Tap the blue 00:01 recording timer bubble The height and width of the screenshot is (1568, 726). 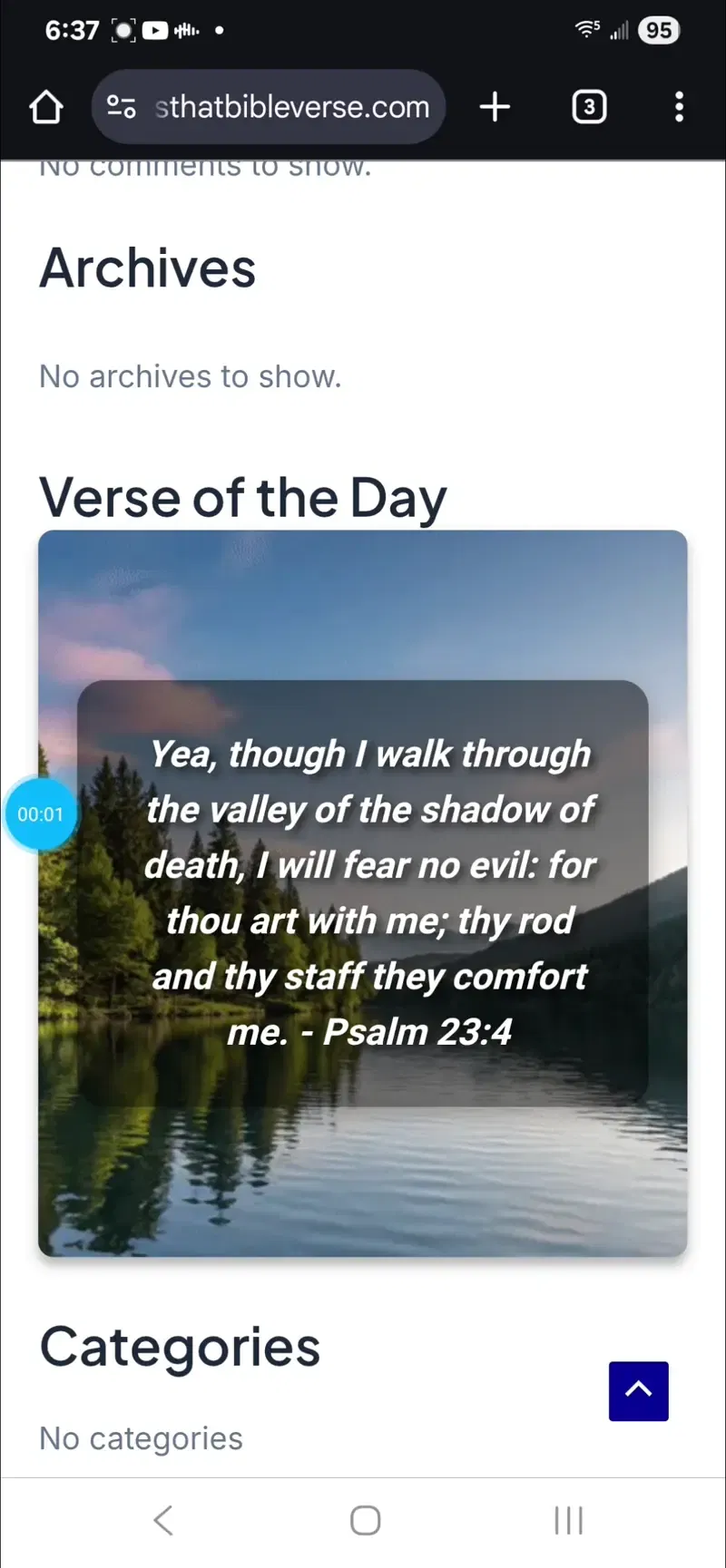coord(41,814)
